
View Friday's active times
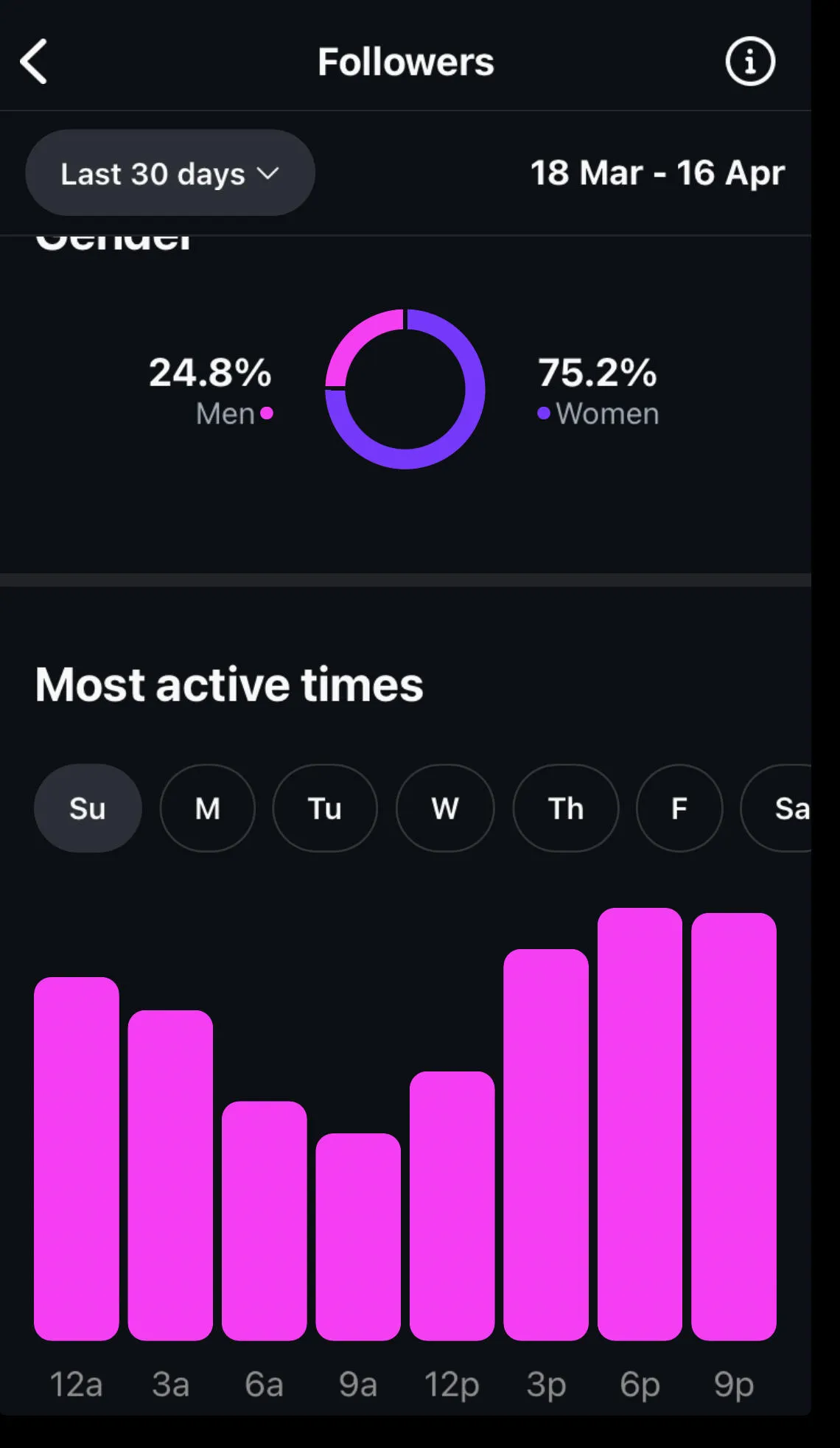pyautogui.click(x=679, y=808)
